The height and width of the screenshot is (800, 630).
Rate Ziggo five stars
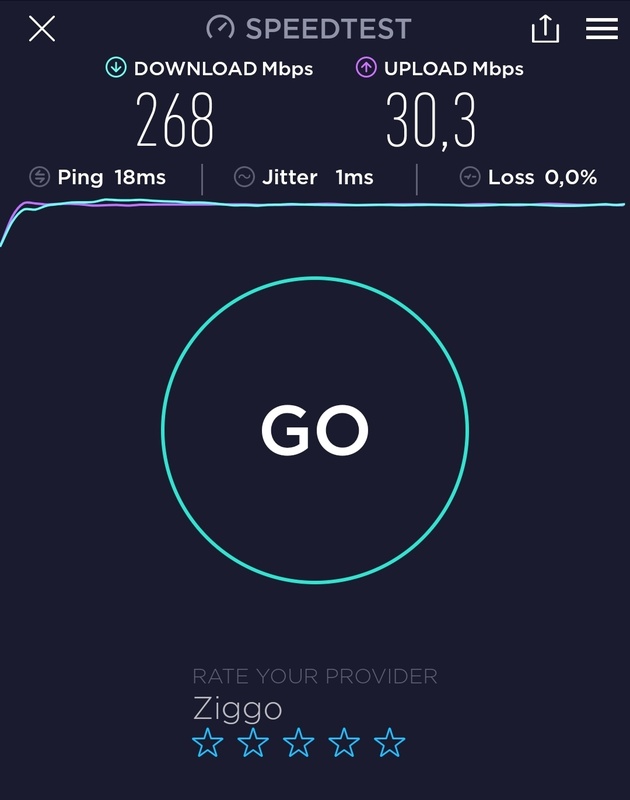click(x=389, y=743)
